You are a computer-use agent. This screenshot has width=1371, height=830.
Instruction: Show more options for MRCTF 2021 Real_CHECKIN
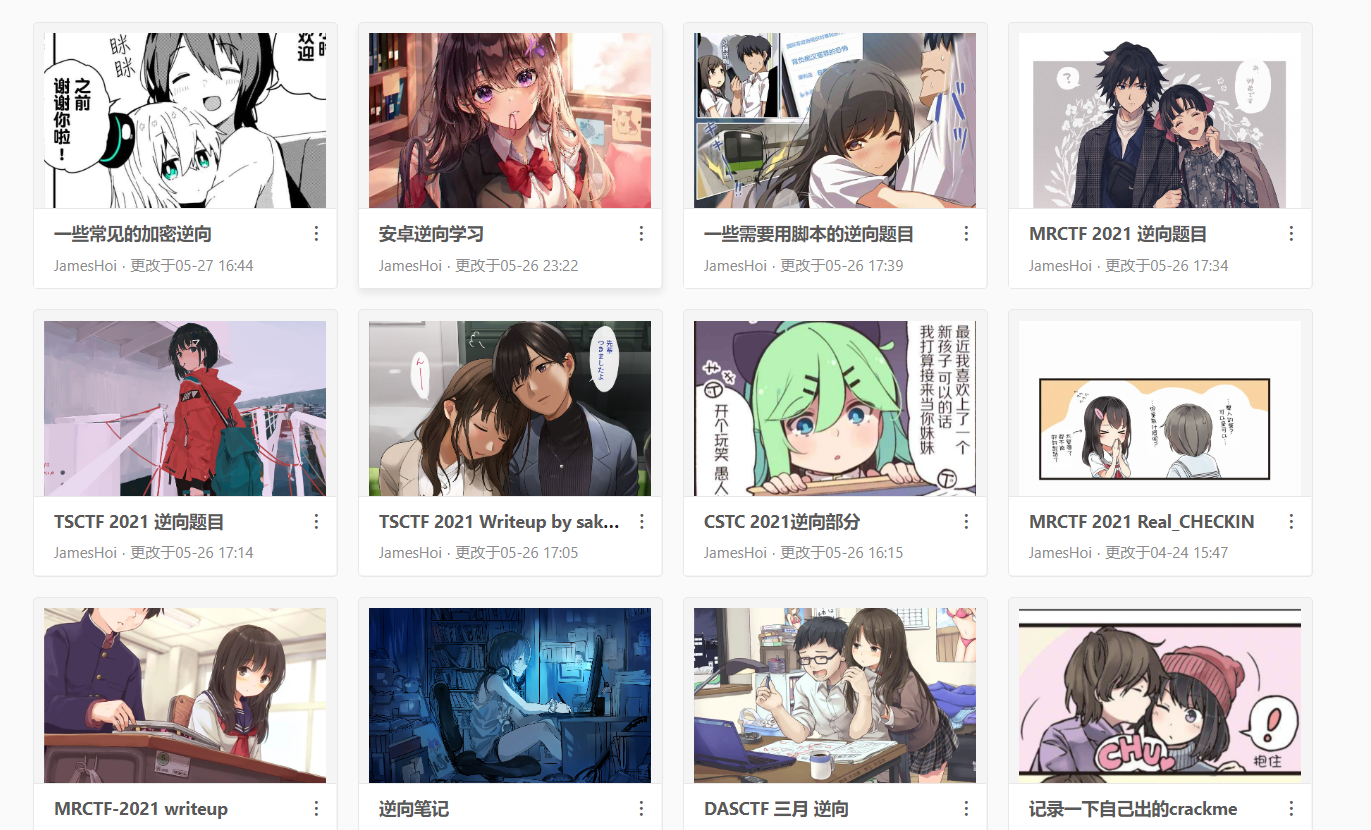pyautogui.click(x=1291, y=521)
